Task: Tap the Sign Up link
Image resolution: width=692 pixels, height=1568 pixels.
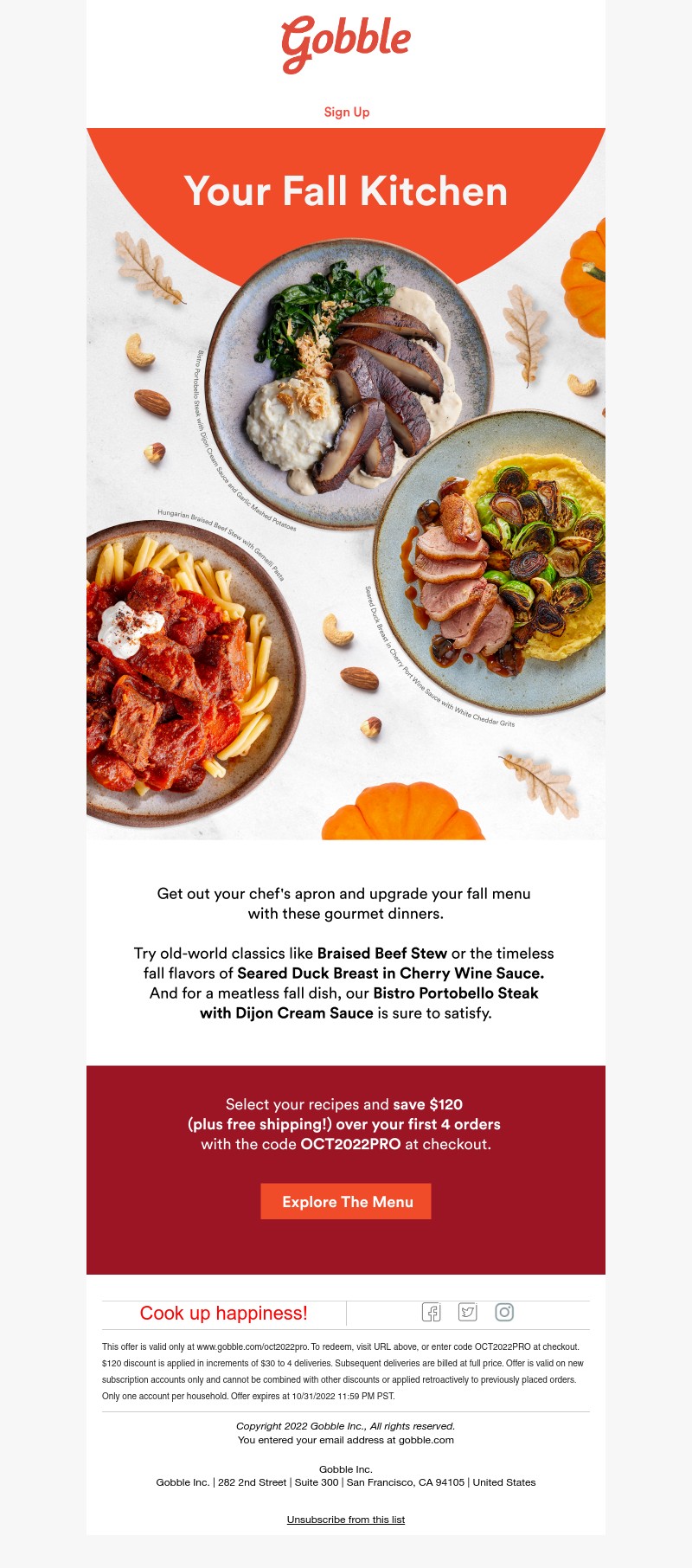Action: pos(346,112)
